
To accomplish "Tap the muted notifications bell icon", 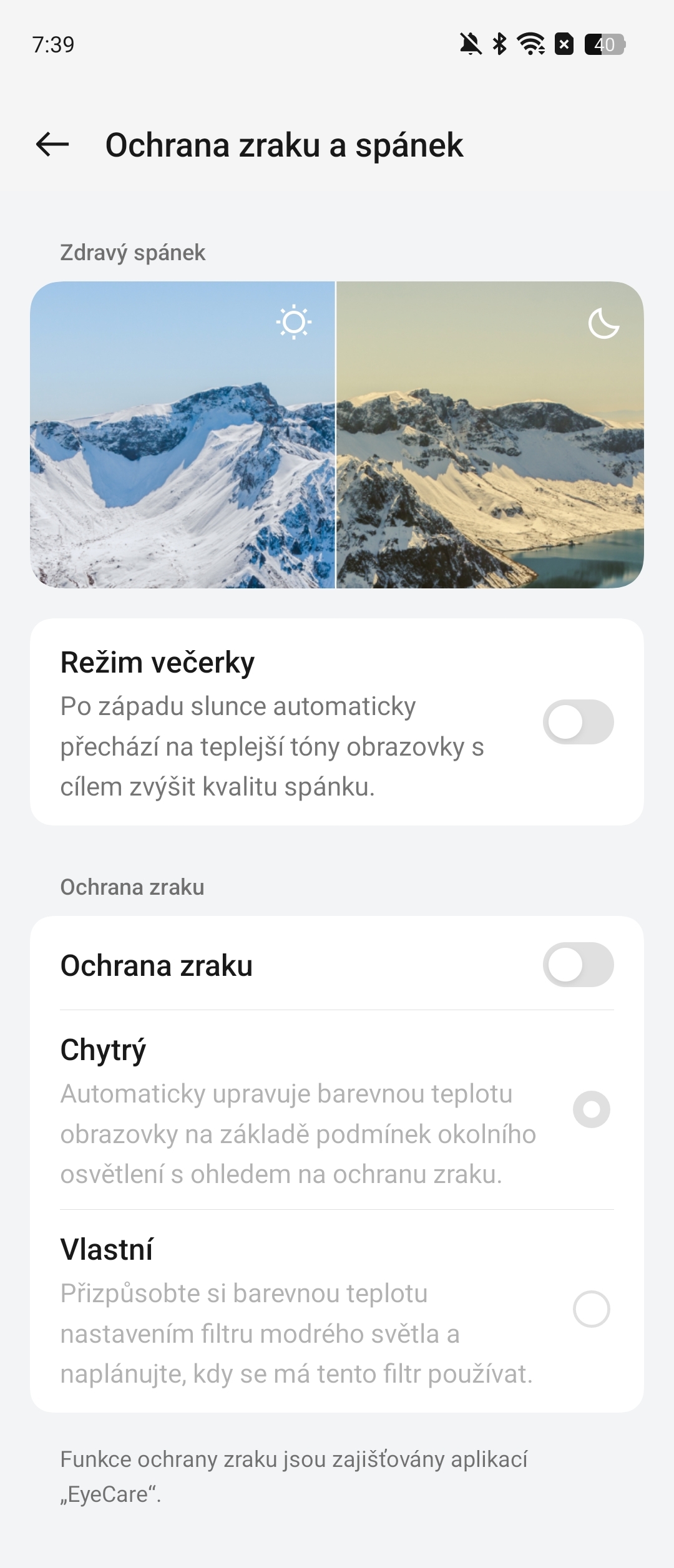I will 469,44.
